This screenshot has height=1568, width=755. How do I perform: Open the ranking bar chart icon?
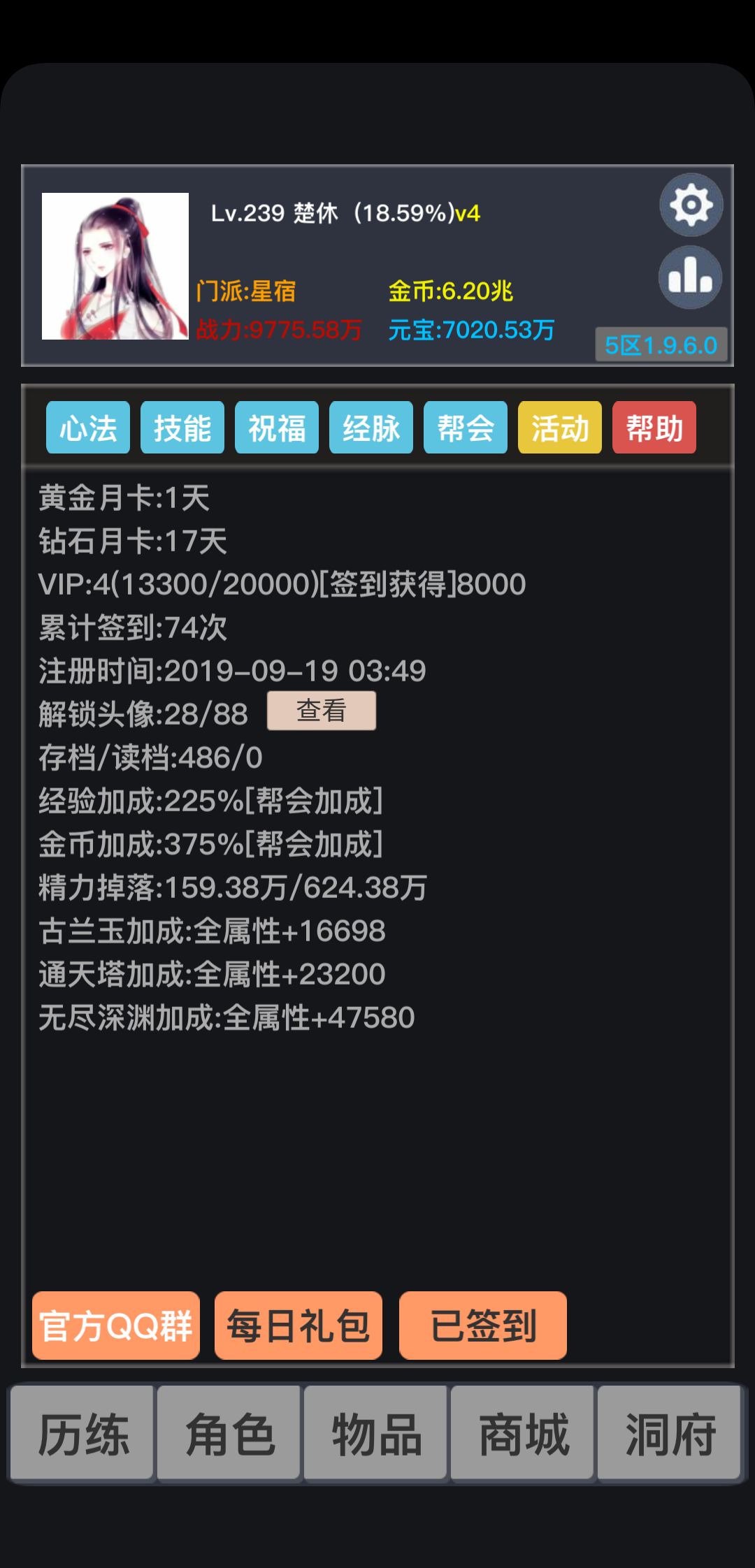[x=691, y=277]
